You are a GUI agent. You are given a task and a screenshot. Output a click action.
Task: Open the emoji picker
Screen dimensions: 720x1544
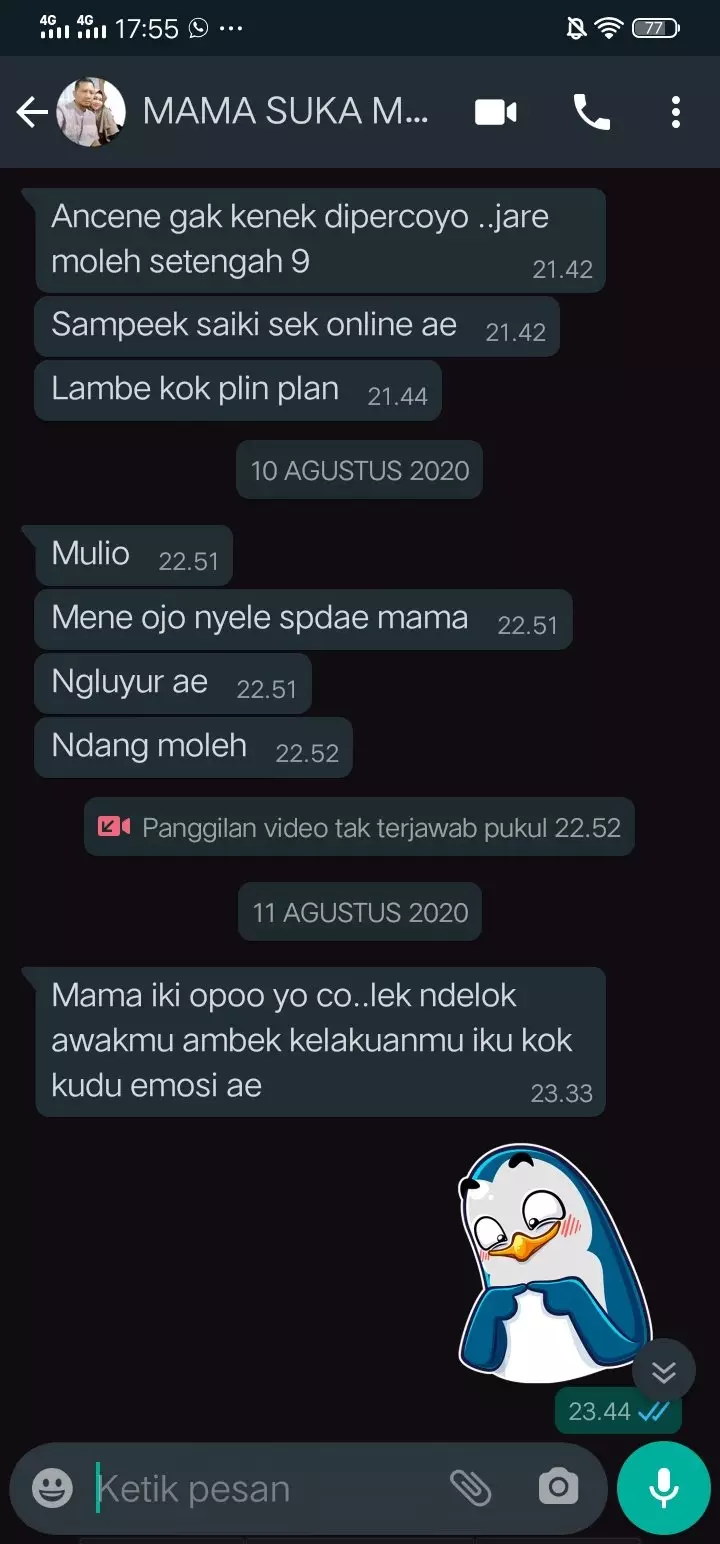pos(52,1489)
